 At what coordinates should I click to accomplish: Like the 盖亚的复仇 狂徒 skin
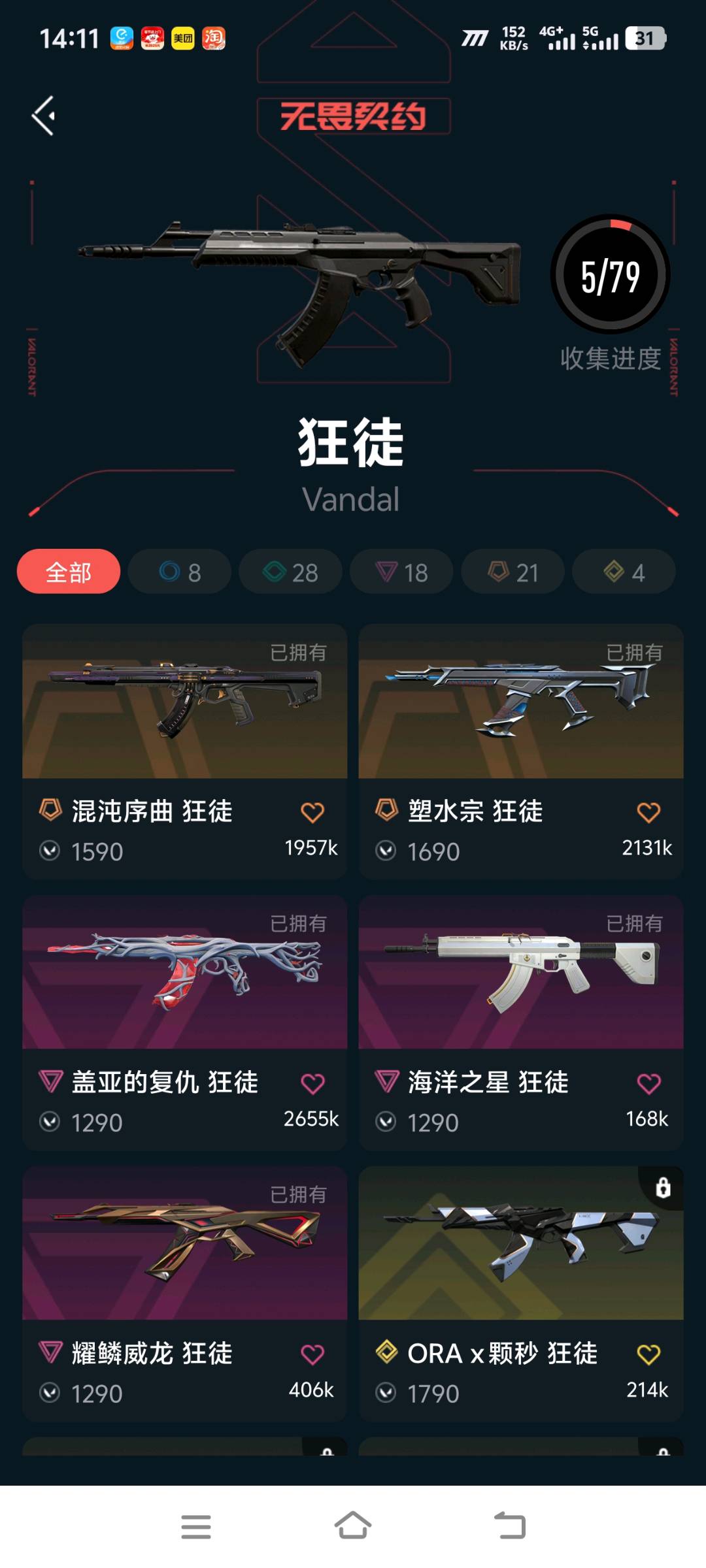click(x=312, y=1084)
